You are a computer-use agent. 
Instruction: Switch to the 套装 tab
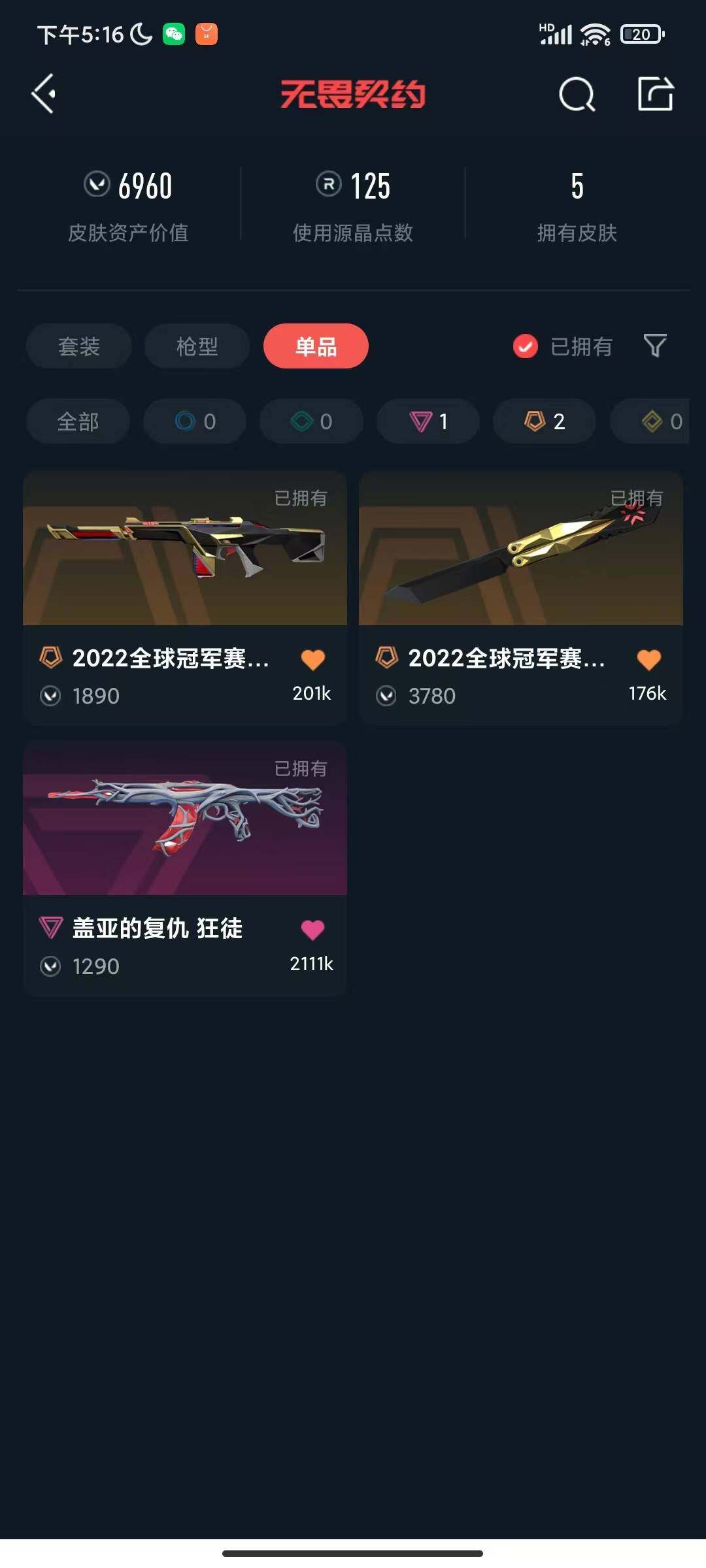[79, 346]
